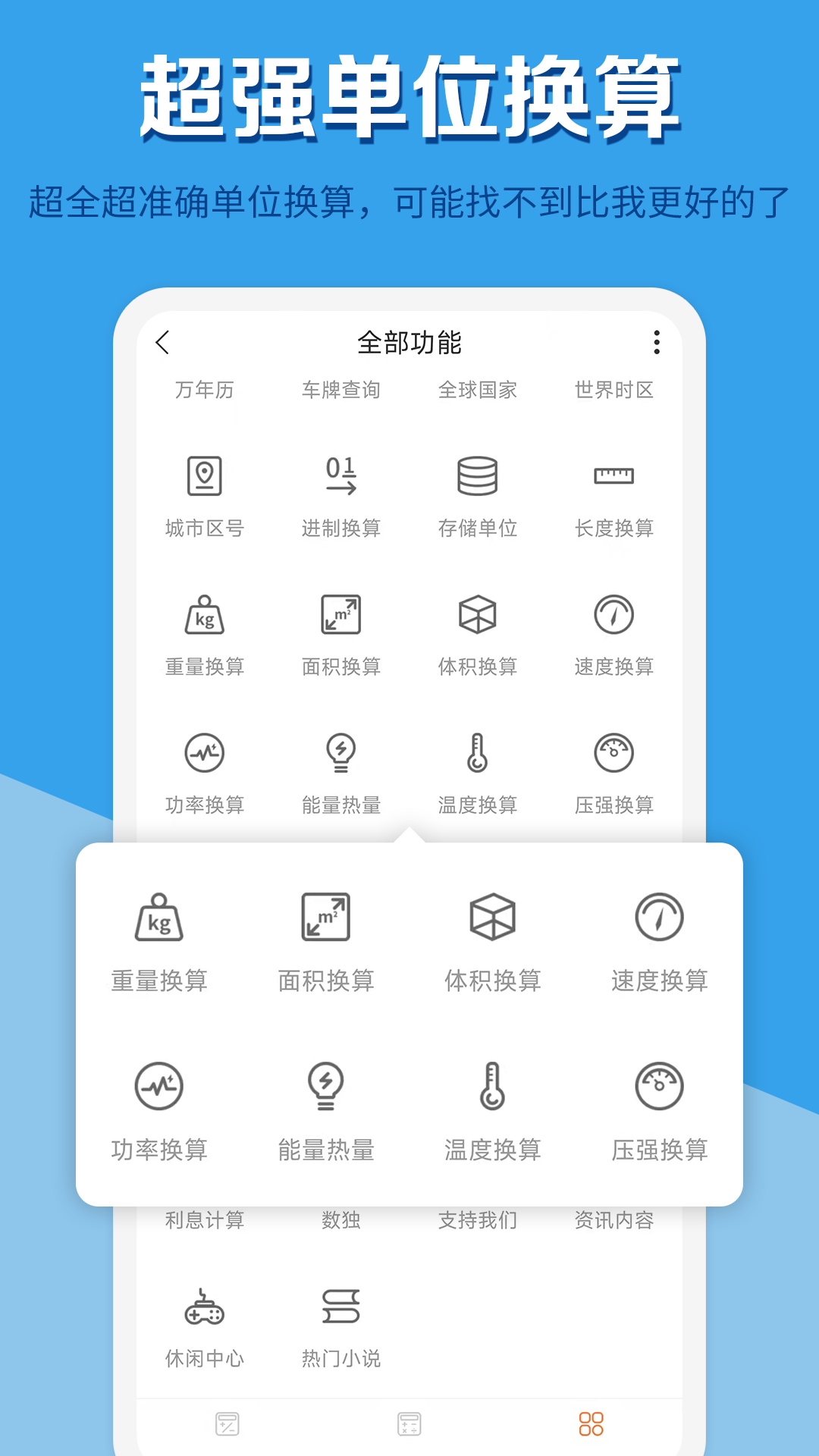
Task: Open the 万年历 calendar feature
Action: [202, 390]
